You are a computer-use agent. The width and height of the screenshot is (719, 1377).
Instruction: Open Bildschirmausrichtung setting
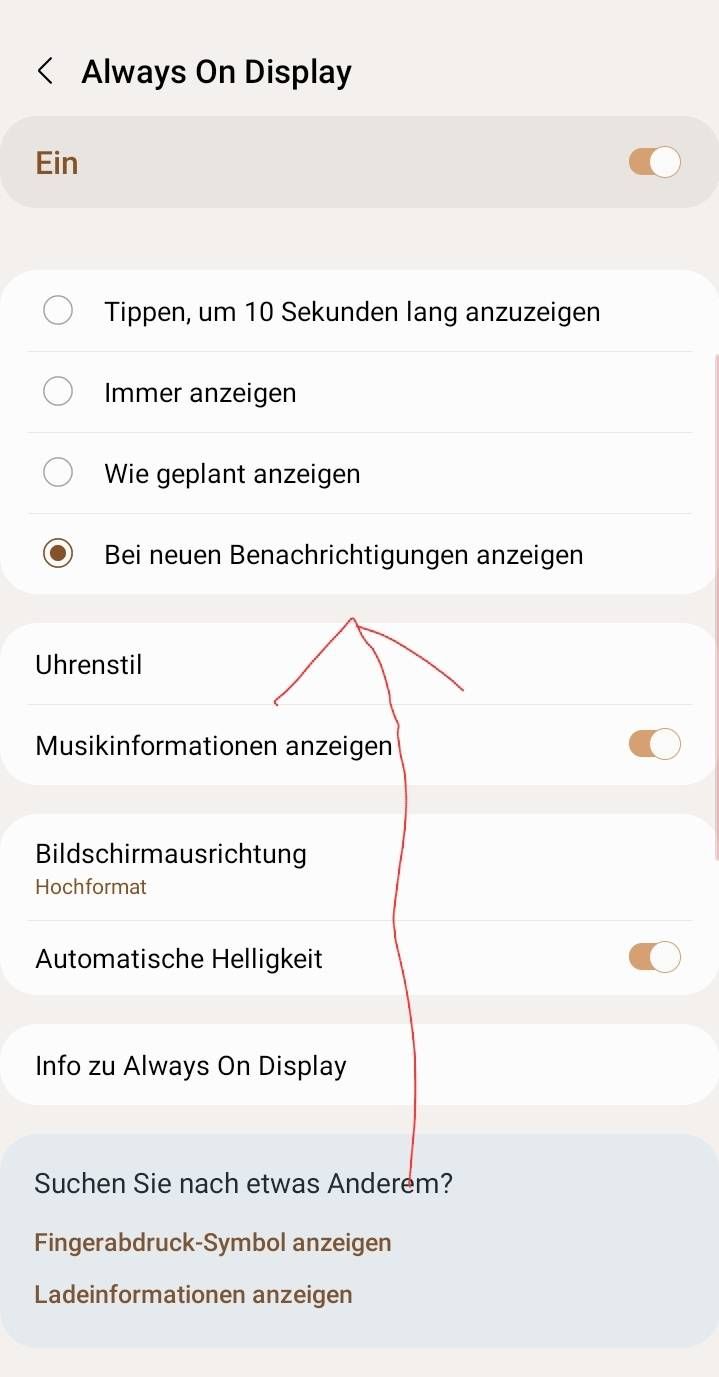tap(171, 867)
